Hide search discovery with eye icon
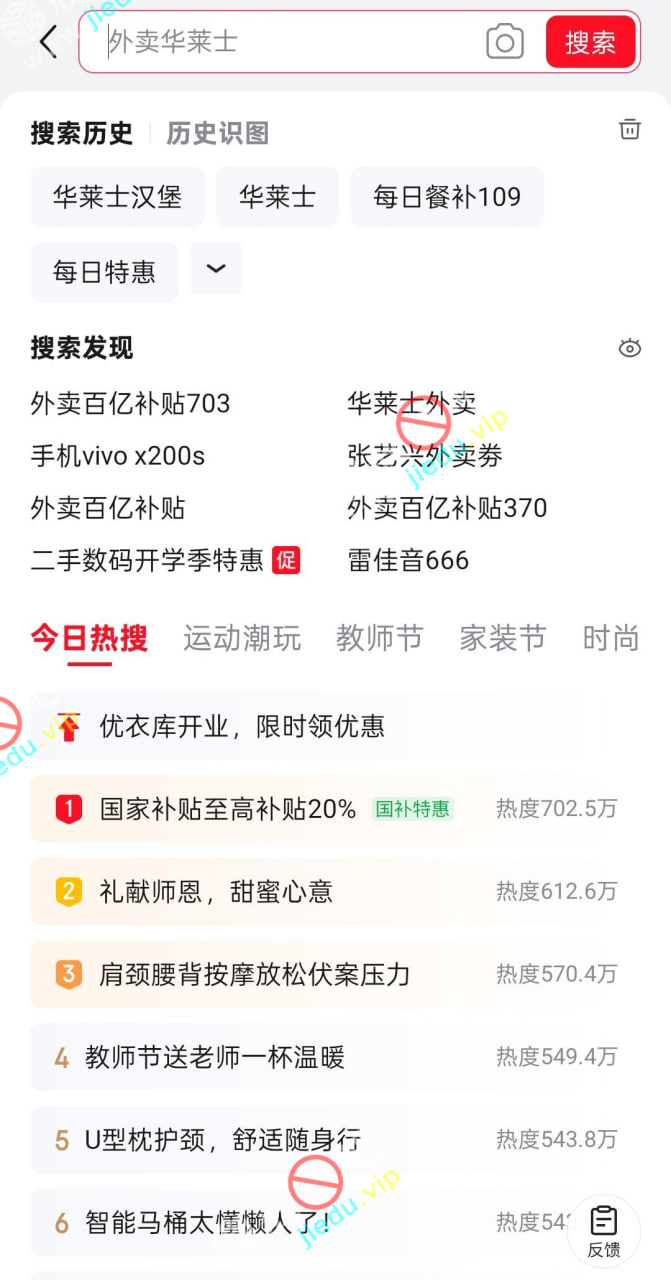The width and height of the screenshot is (671, 1280). pyautogui.click(x=629, y=348)
